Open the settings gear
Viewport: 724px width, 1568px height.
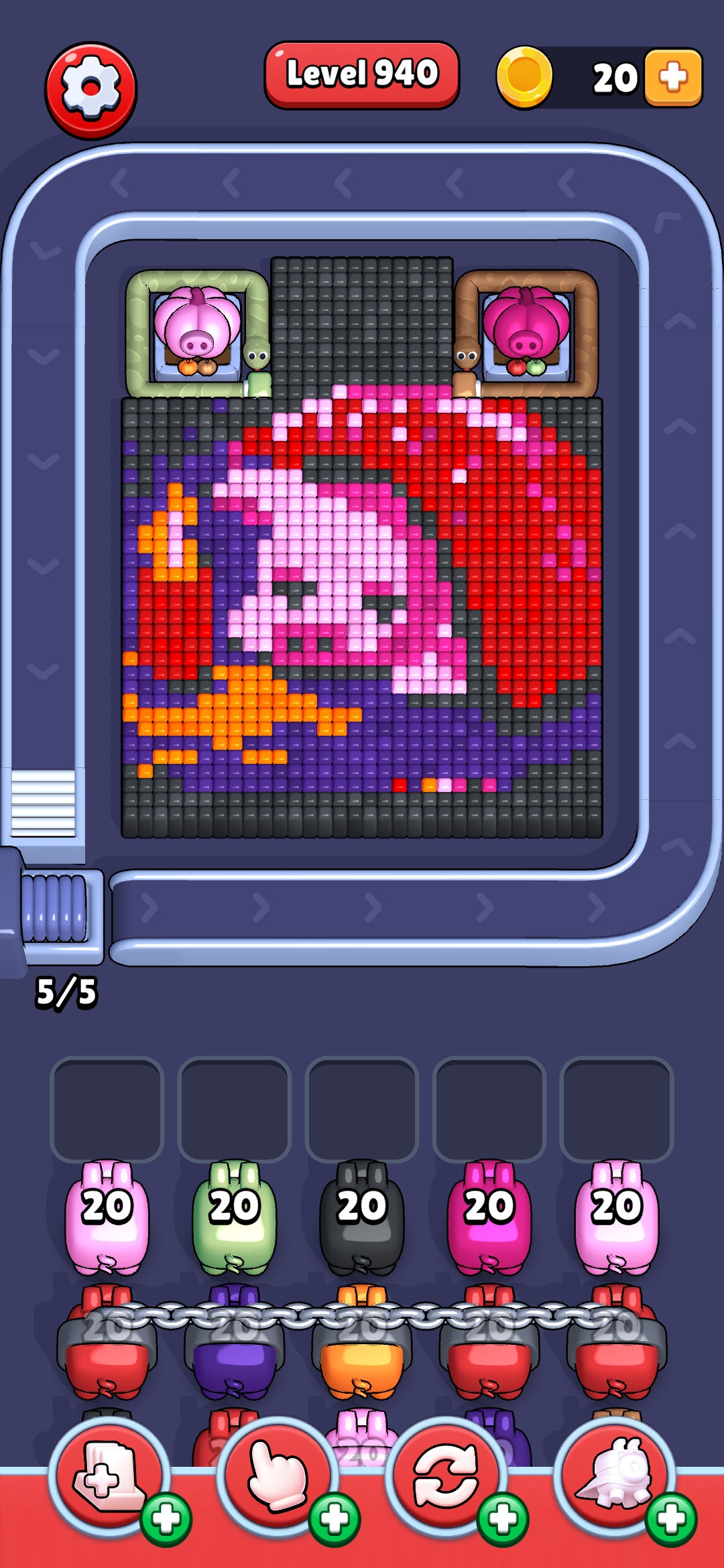tap(90, 90)
